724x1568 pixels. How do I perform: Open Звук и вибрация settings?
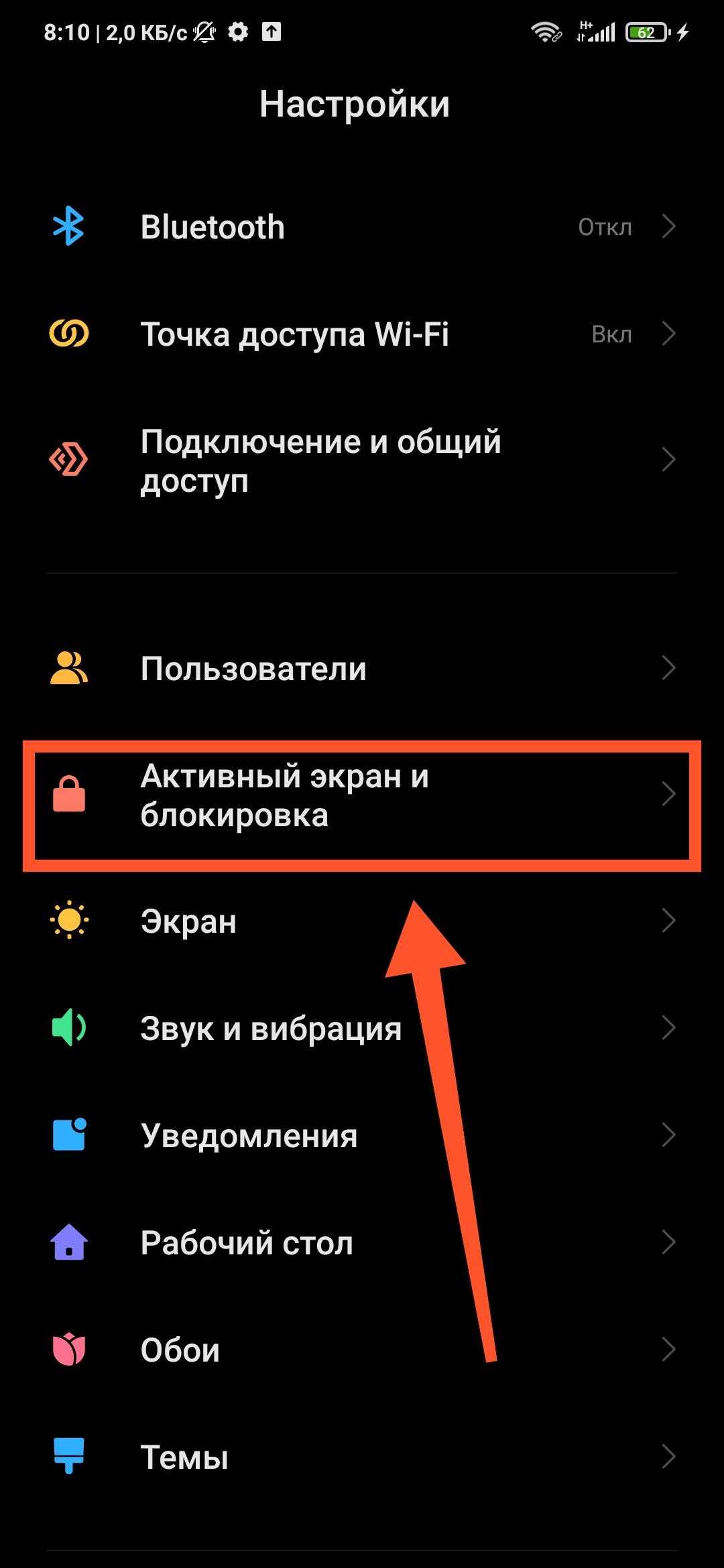click(362, 1029)
